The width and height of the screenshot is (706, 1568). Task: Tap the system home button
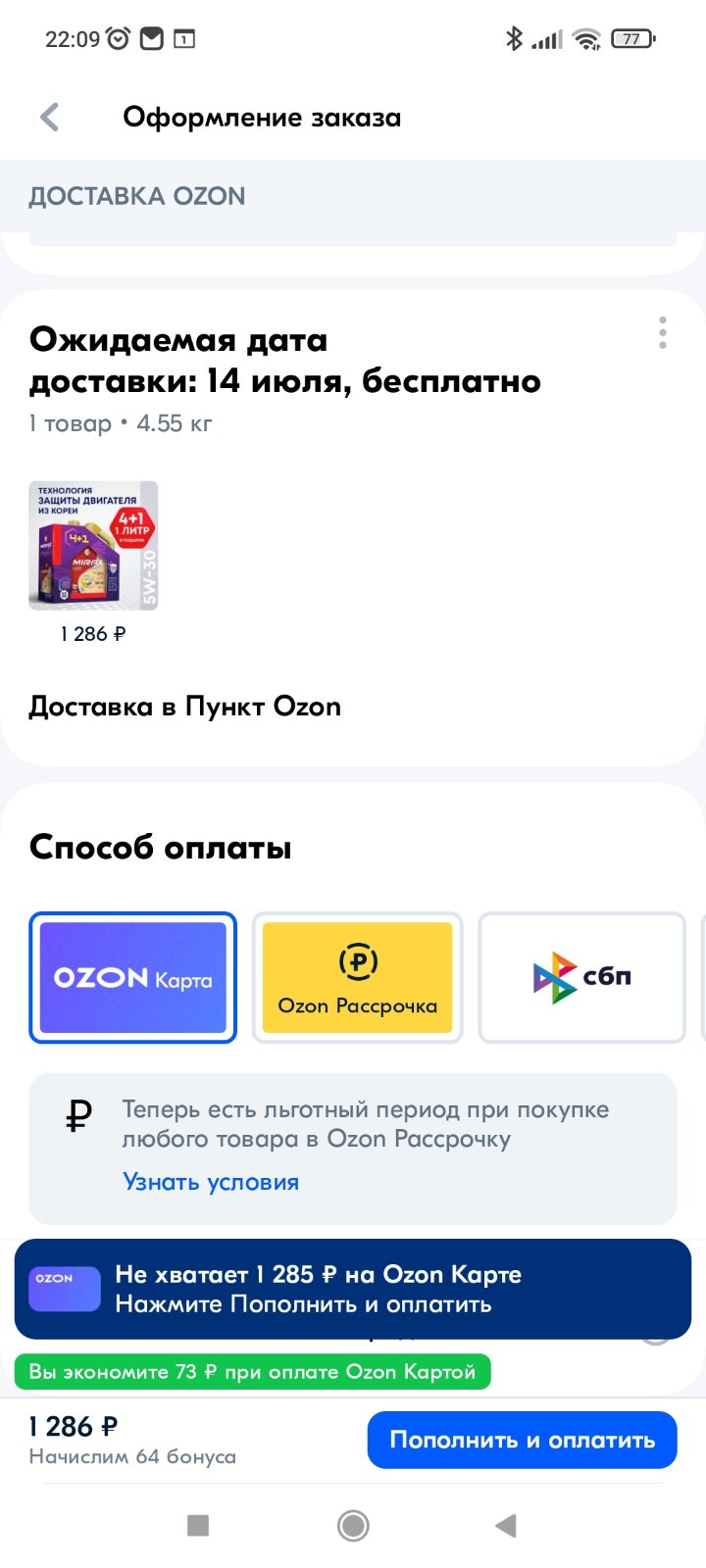(353, 1525)
